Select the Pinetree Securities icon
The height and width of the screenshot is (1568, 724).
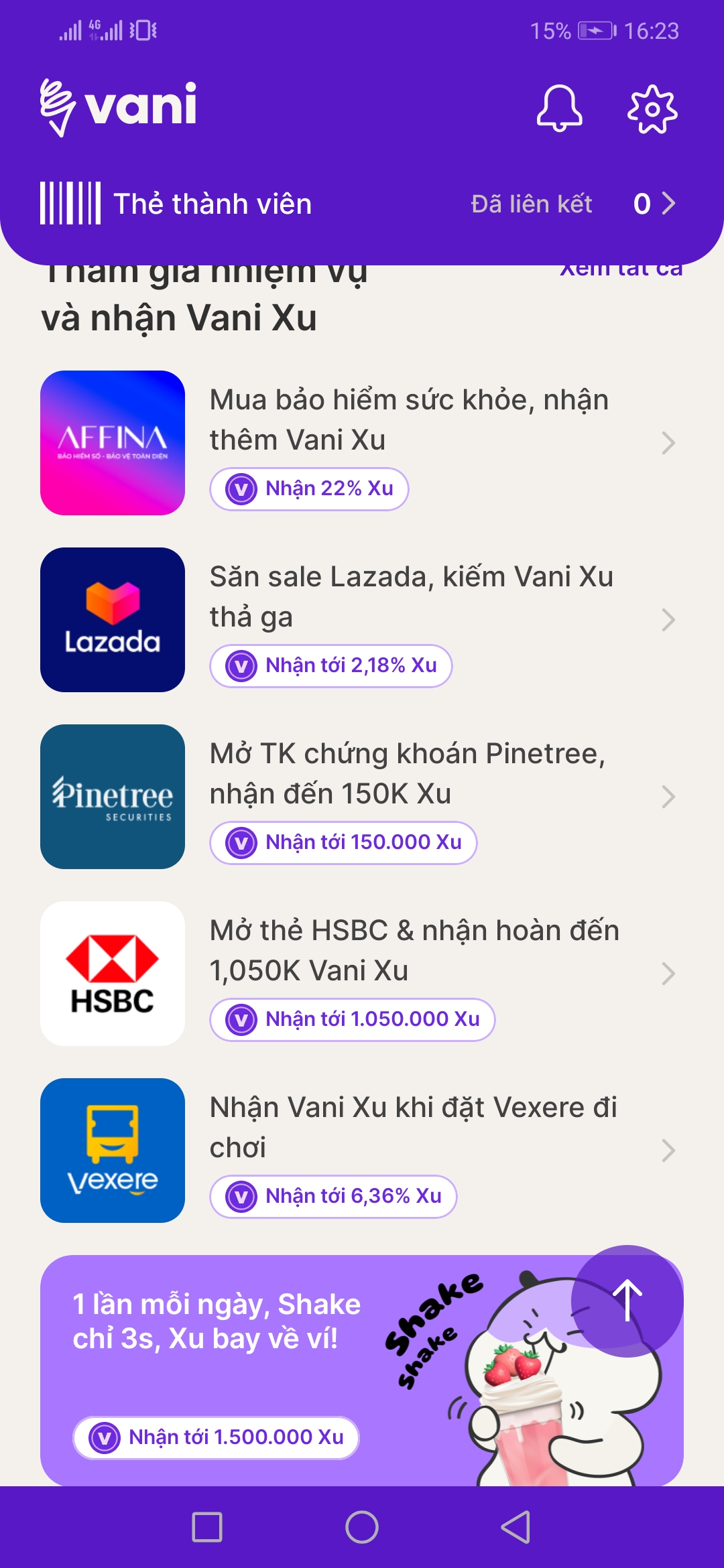tap(112, 796)
